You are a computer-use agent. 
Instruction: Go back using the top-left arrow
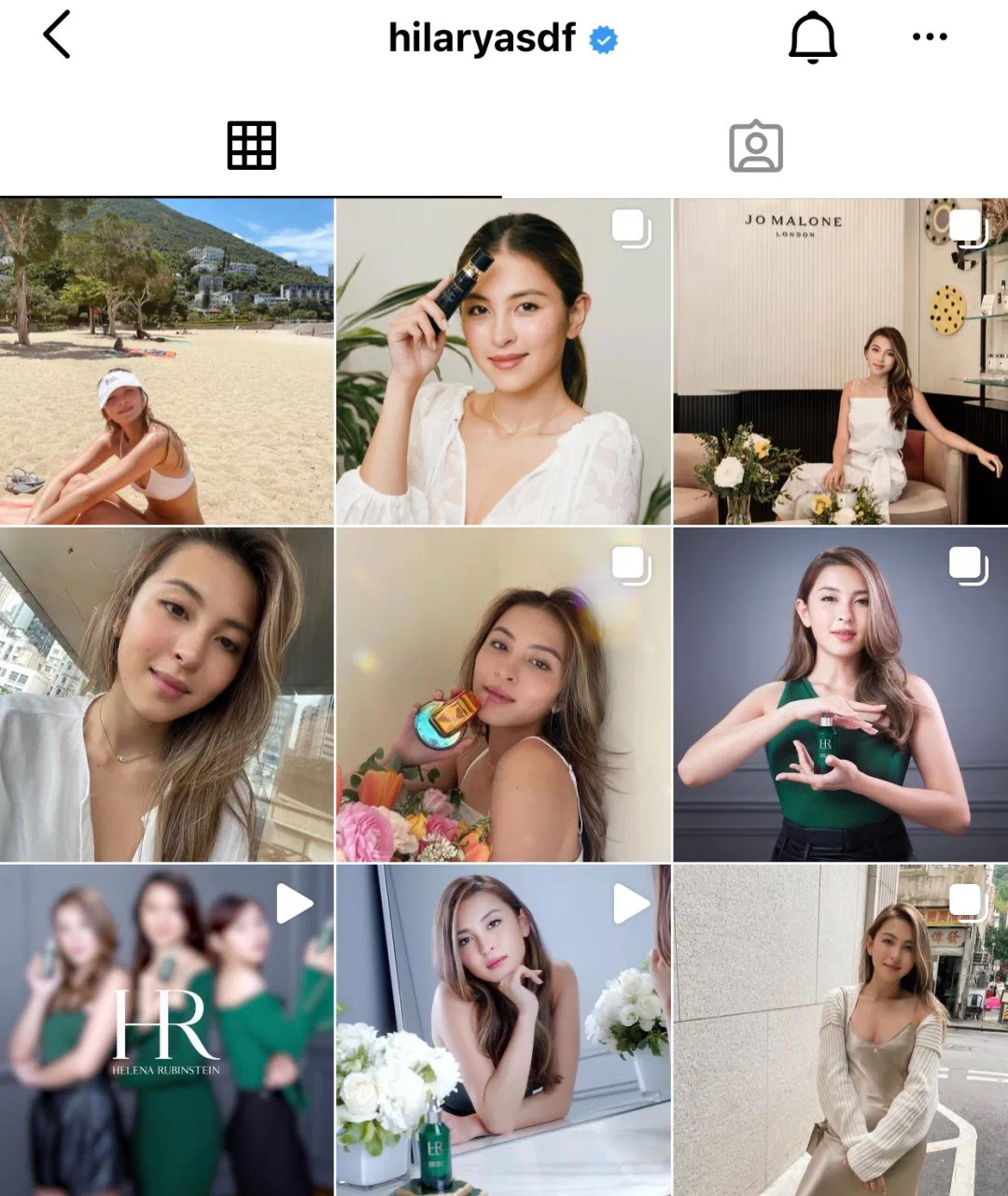coord(57,35)
